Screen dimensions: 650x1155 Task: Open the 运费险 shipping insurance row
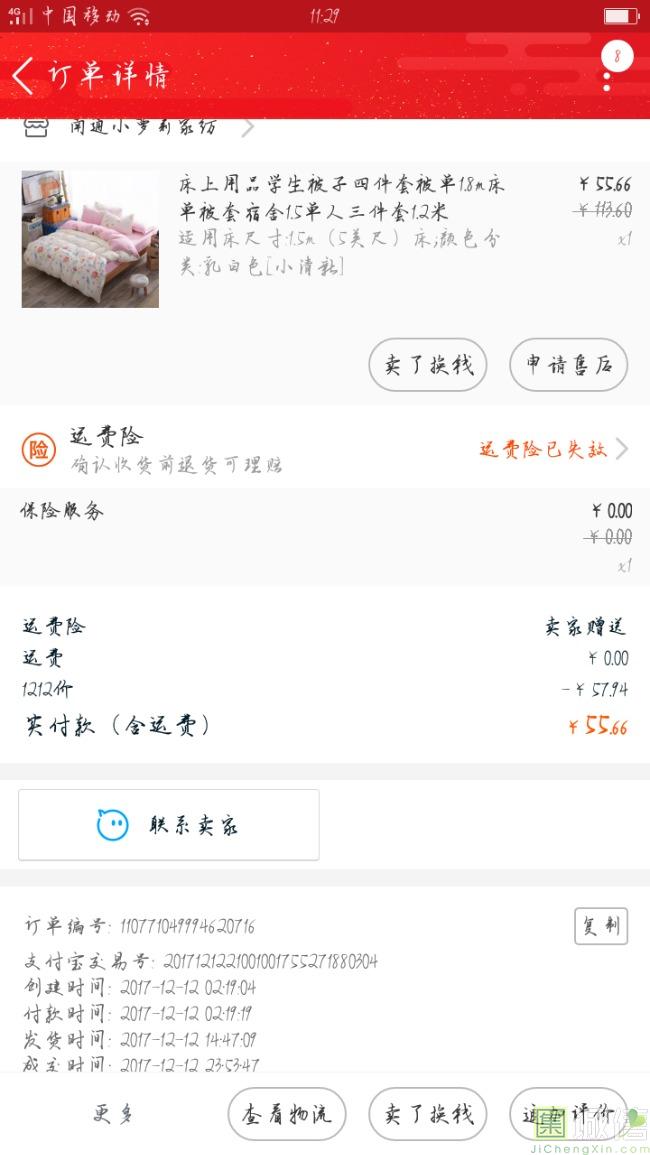pos(325,449)
